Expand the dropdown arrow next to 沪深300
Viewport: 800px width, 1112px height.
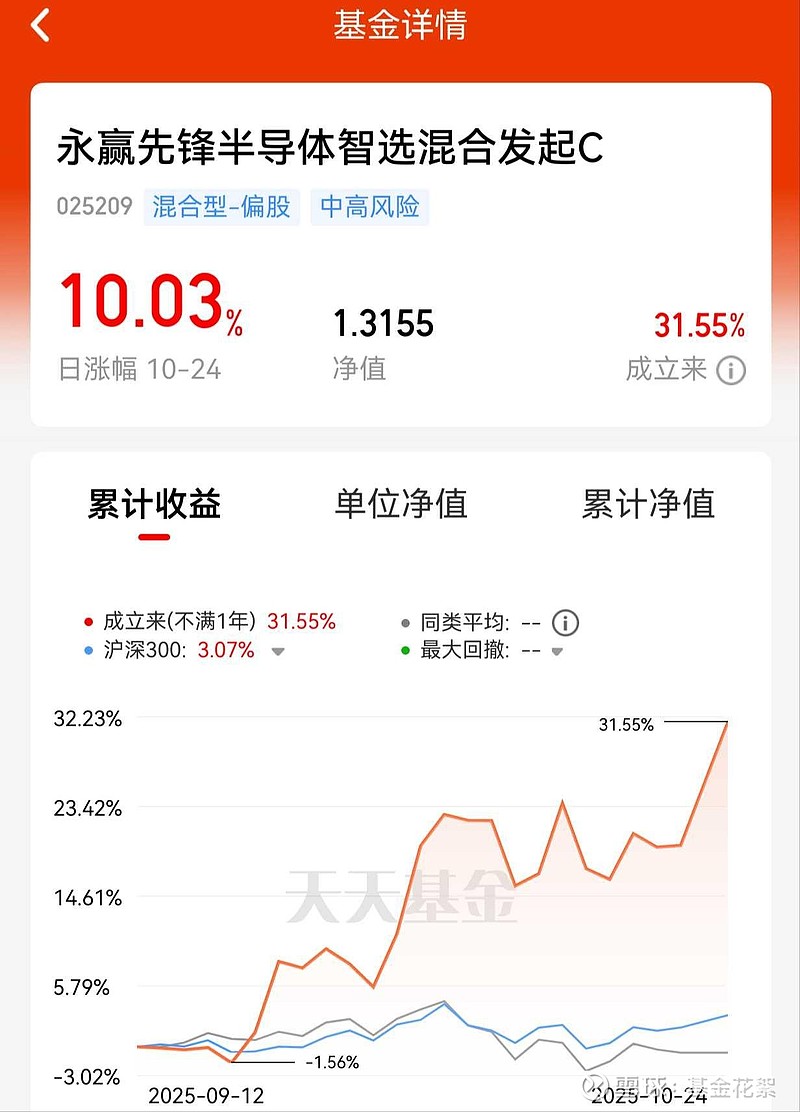(x=280, y=651)
